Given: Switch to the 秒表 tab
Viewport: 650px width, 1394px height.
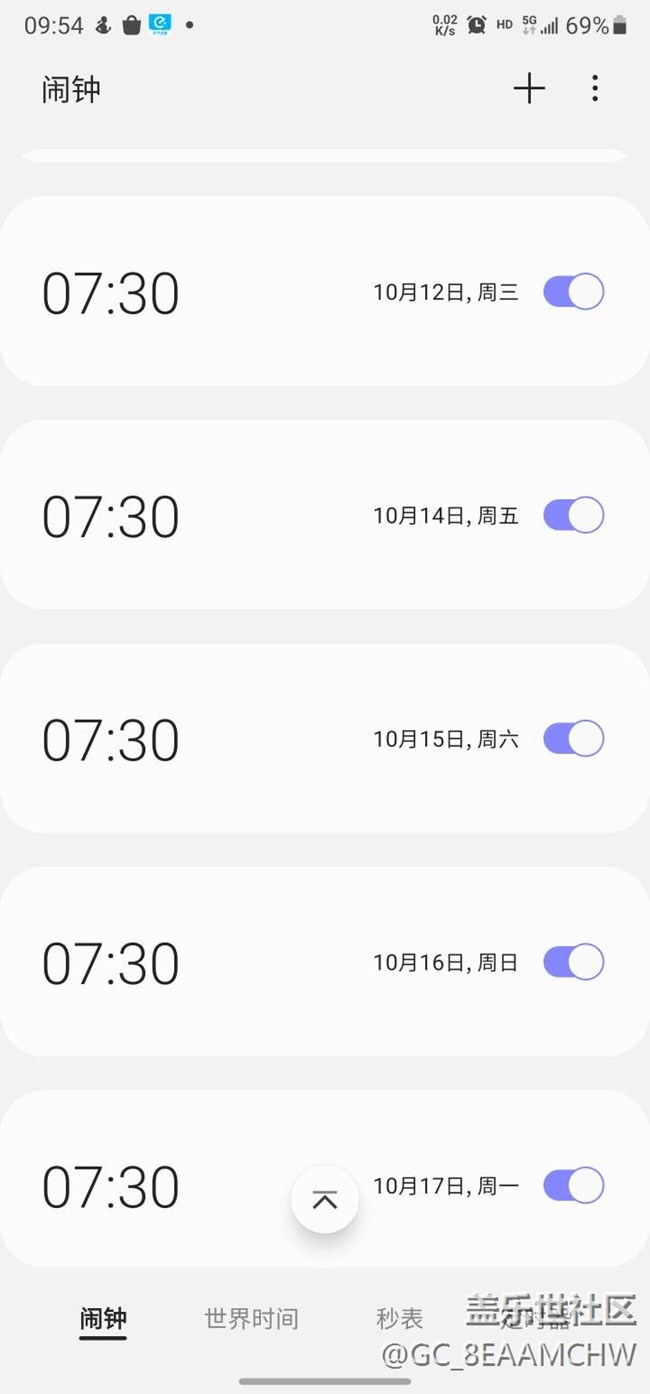Looking at the screenshot, I should [399, 1319].
